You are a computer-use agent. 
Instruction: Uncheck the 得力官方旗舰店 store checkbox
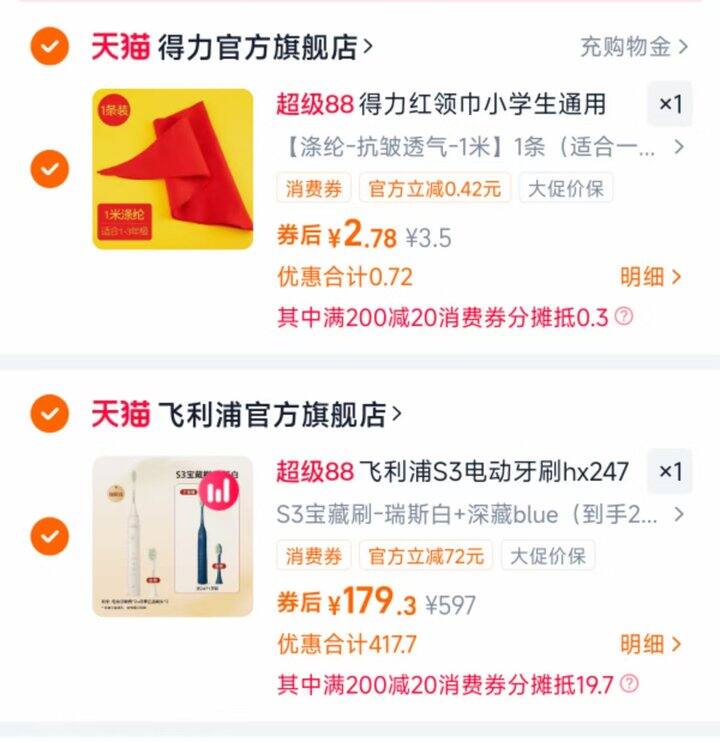(50, 46)
